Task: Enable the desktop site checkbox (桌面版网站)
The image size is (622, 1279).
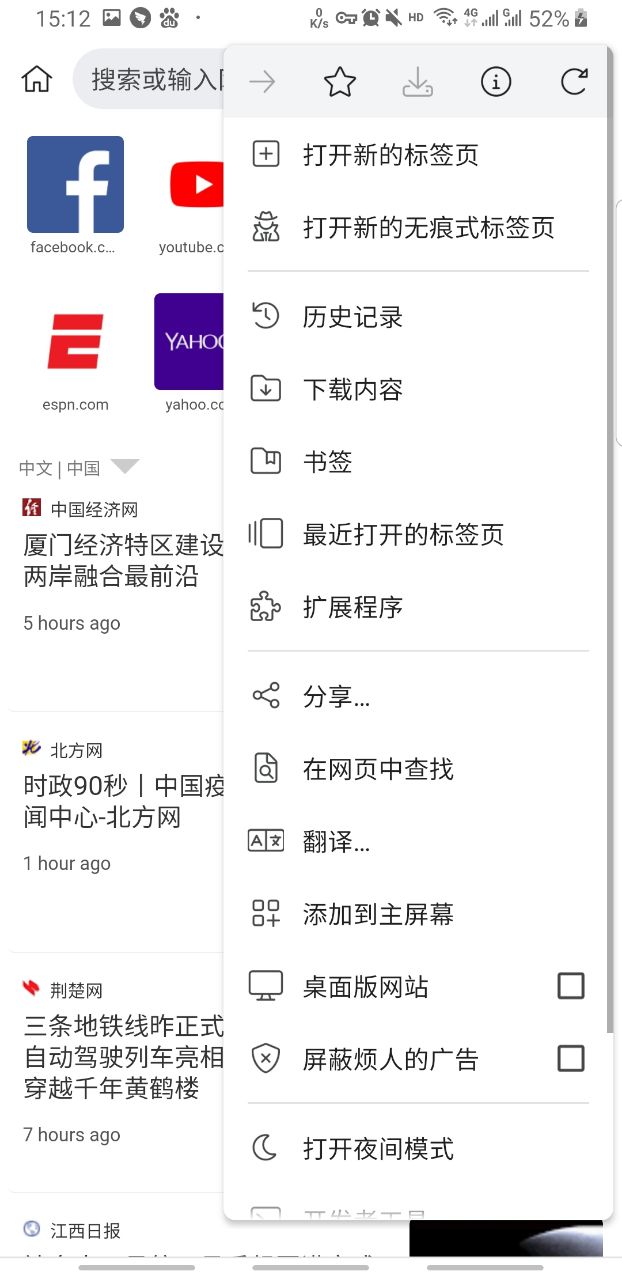Action: coord(570,986)
